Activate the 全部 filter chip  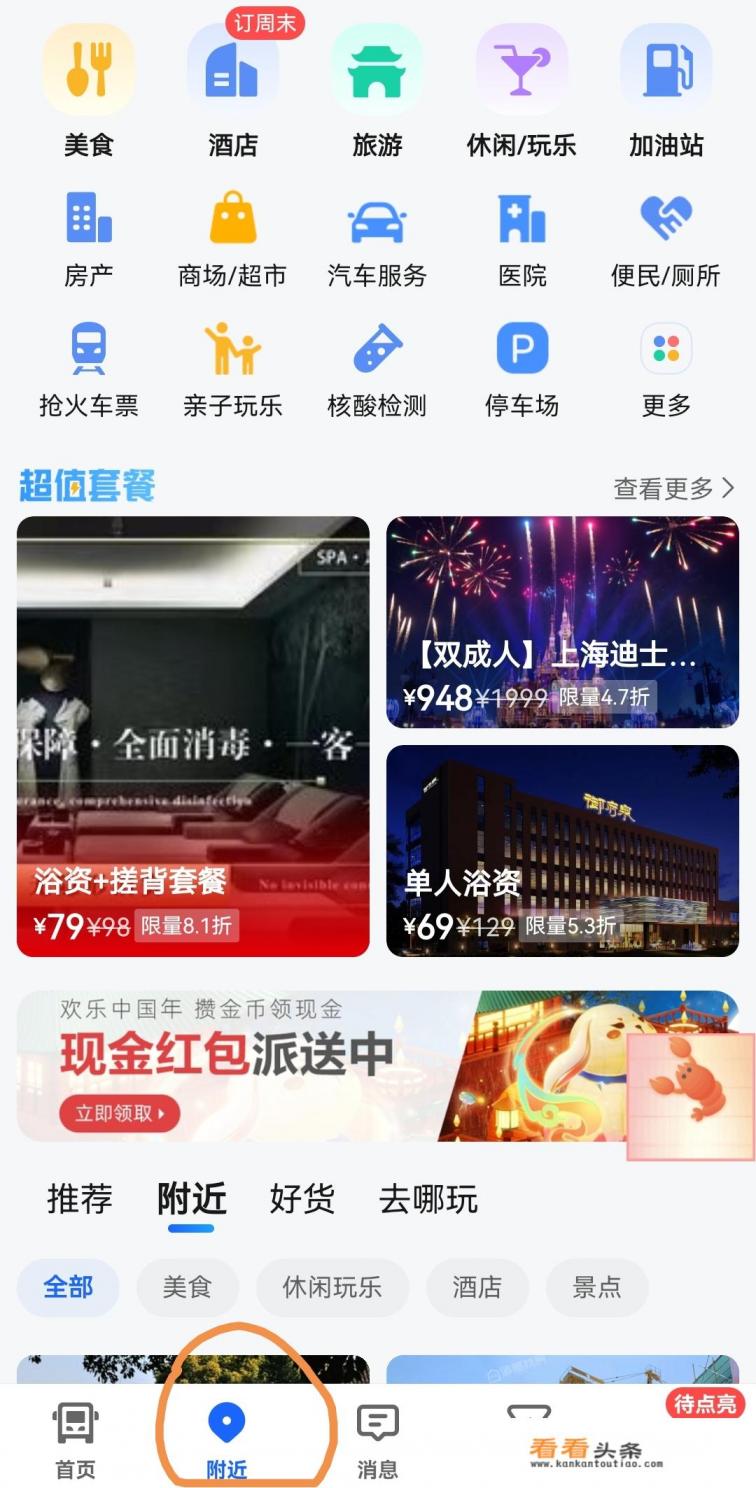67,1288
